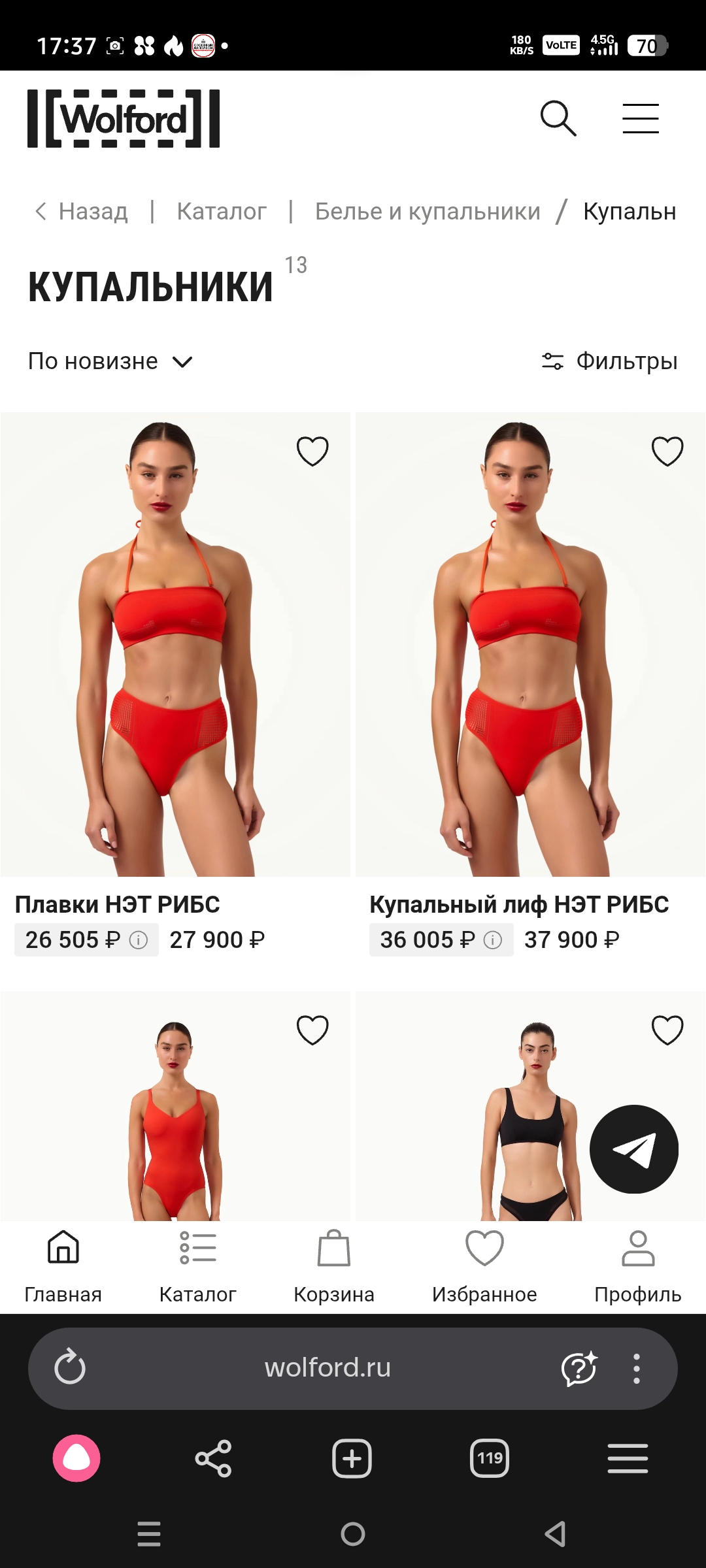The height and width of the screenshot is (1568, 706).
Task: Expand the По новизне sort dropdown
Action: [110, 361]
